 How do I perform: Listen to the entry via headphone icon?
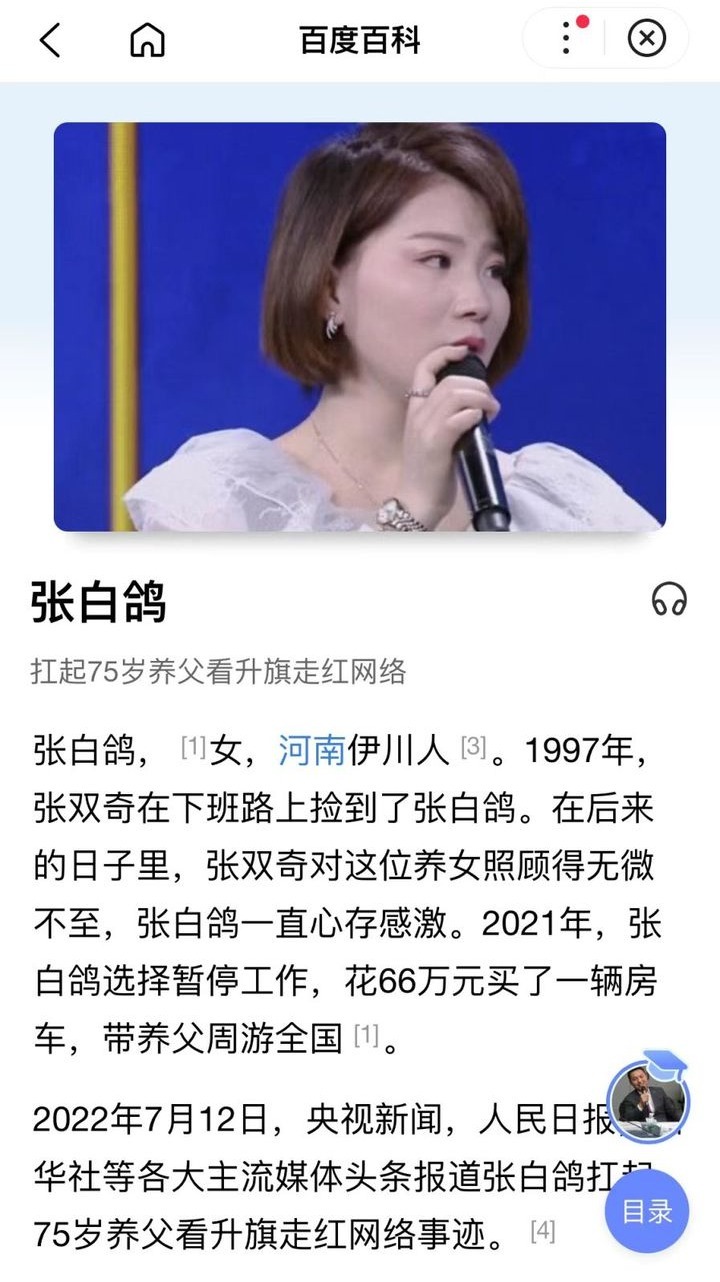click(x=669, y=600)
